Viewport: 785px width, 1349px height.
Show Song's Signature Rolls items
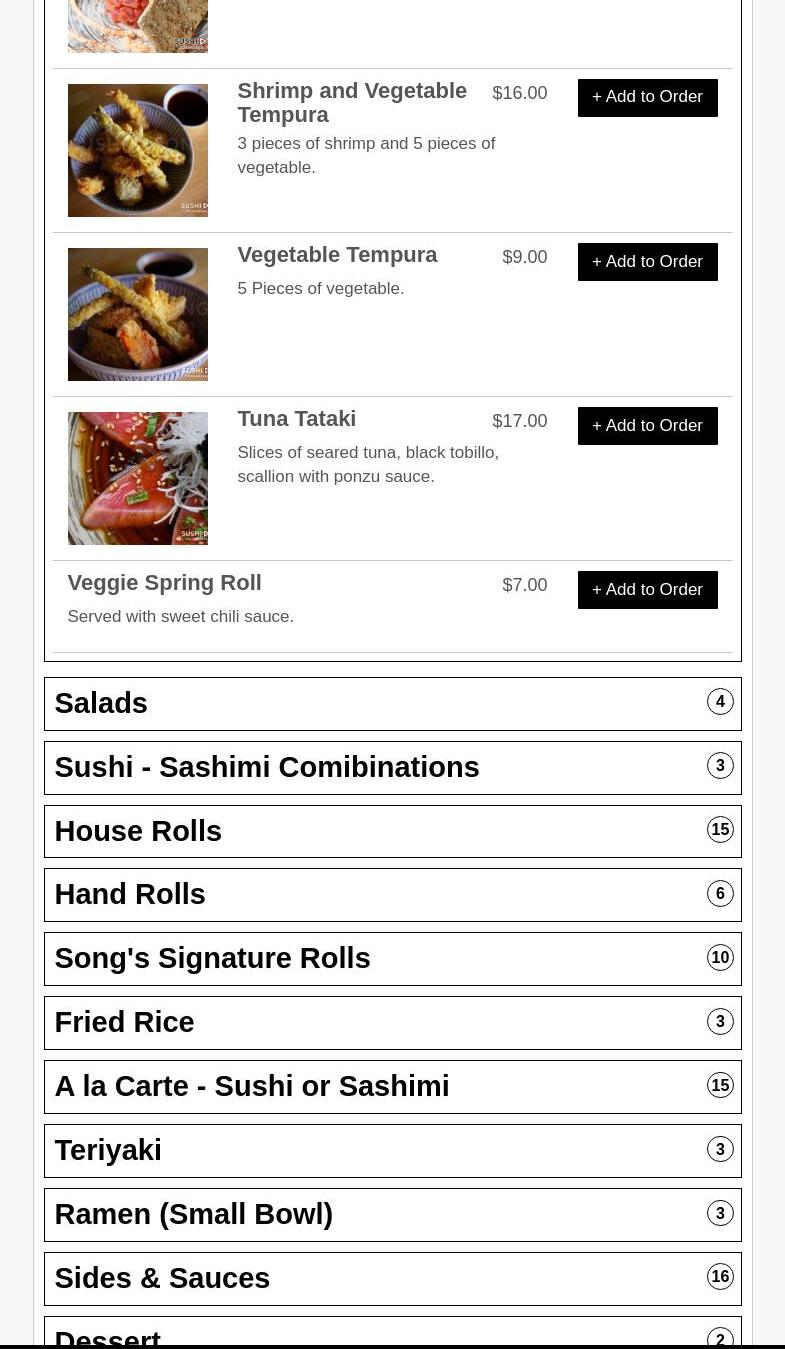pyautogui.click(x=392, y=959)
